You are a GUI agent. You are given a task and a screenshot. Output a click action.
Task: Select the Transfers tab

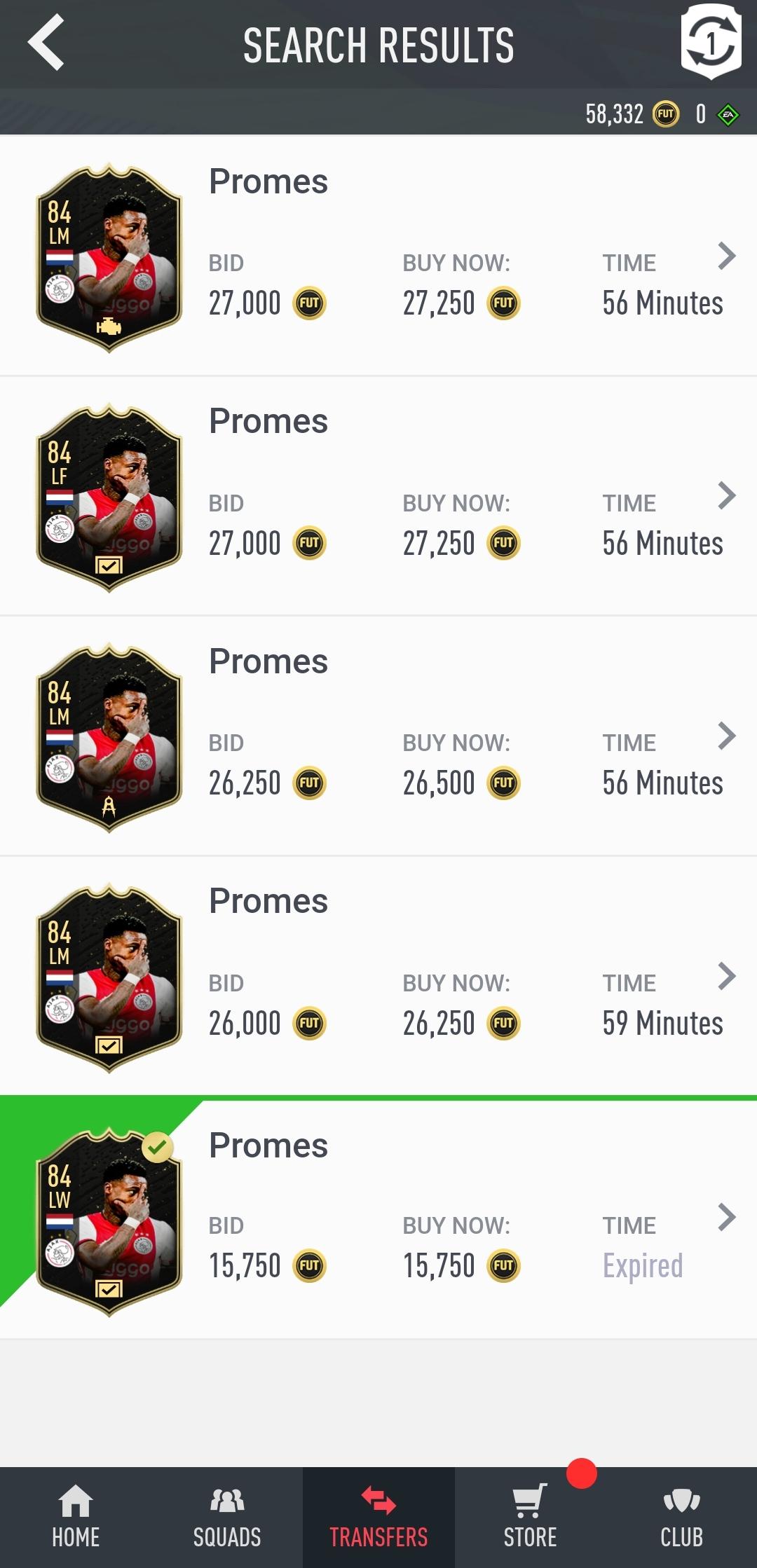pyautogui.click(x=378, y=1518)
